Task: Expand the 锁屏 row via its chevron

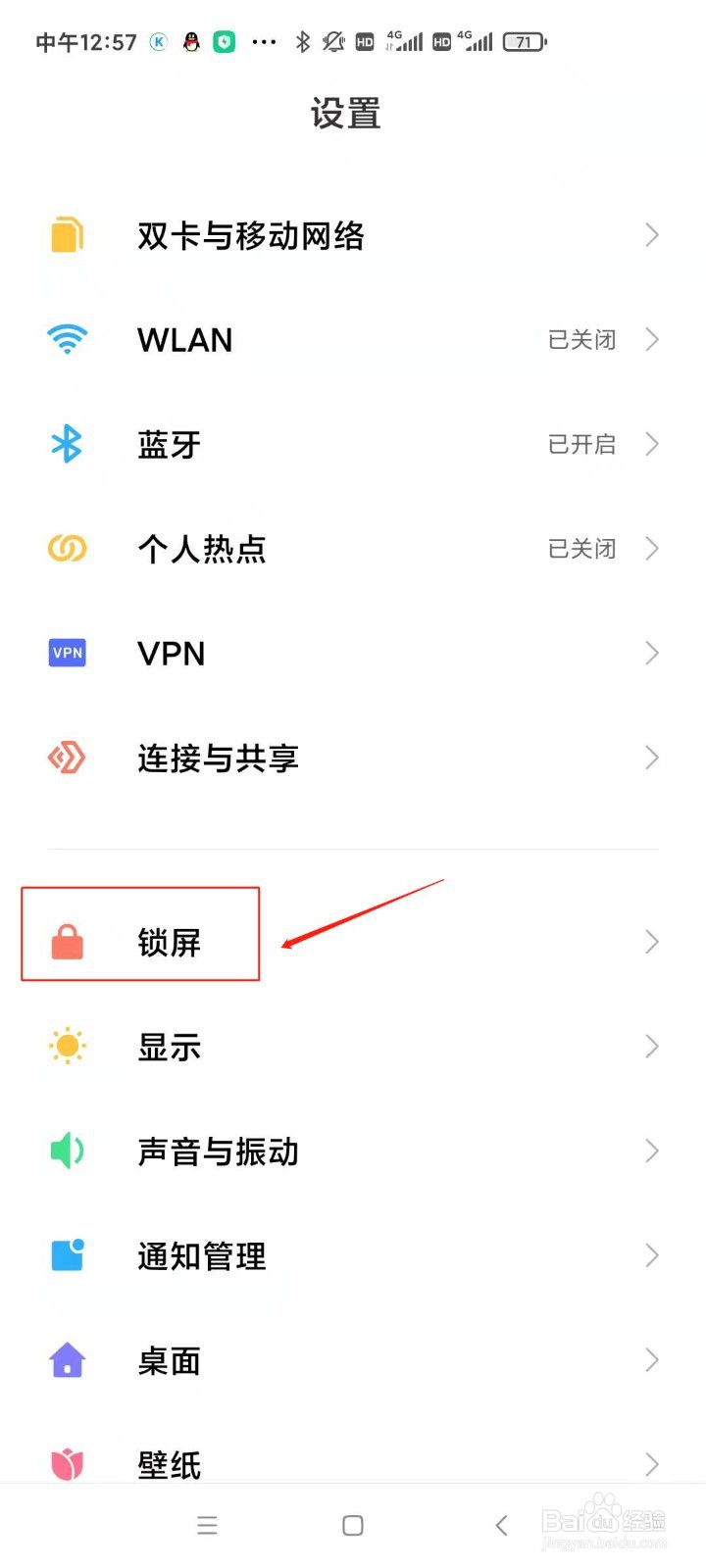Action: coord(651,941)
